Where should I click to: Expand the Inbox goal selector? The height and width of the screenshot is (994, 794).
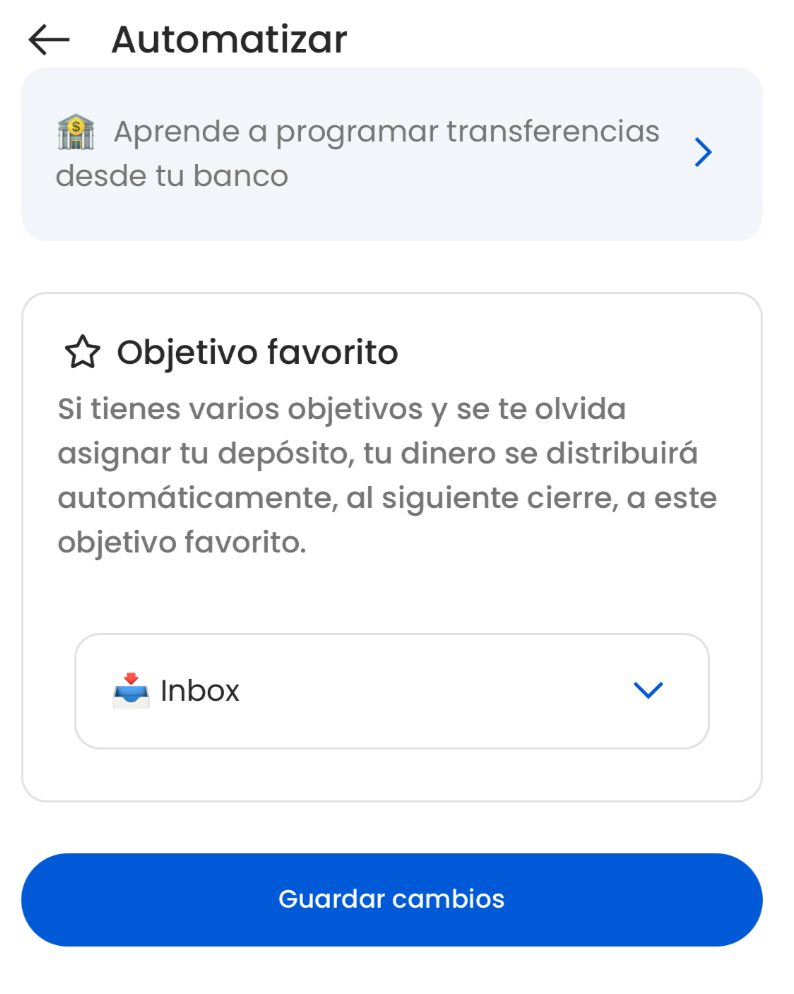392,690
